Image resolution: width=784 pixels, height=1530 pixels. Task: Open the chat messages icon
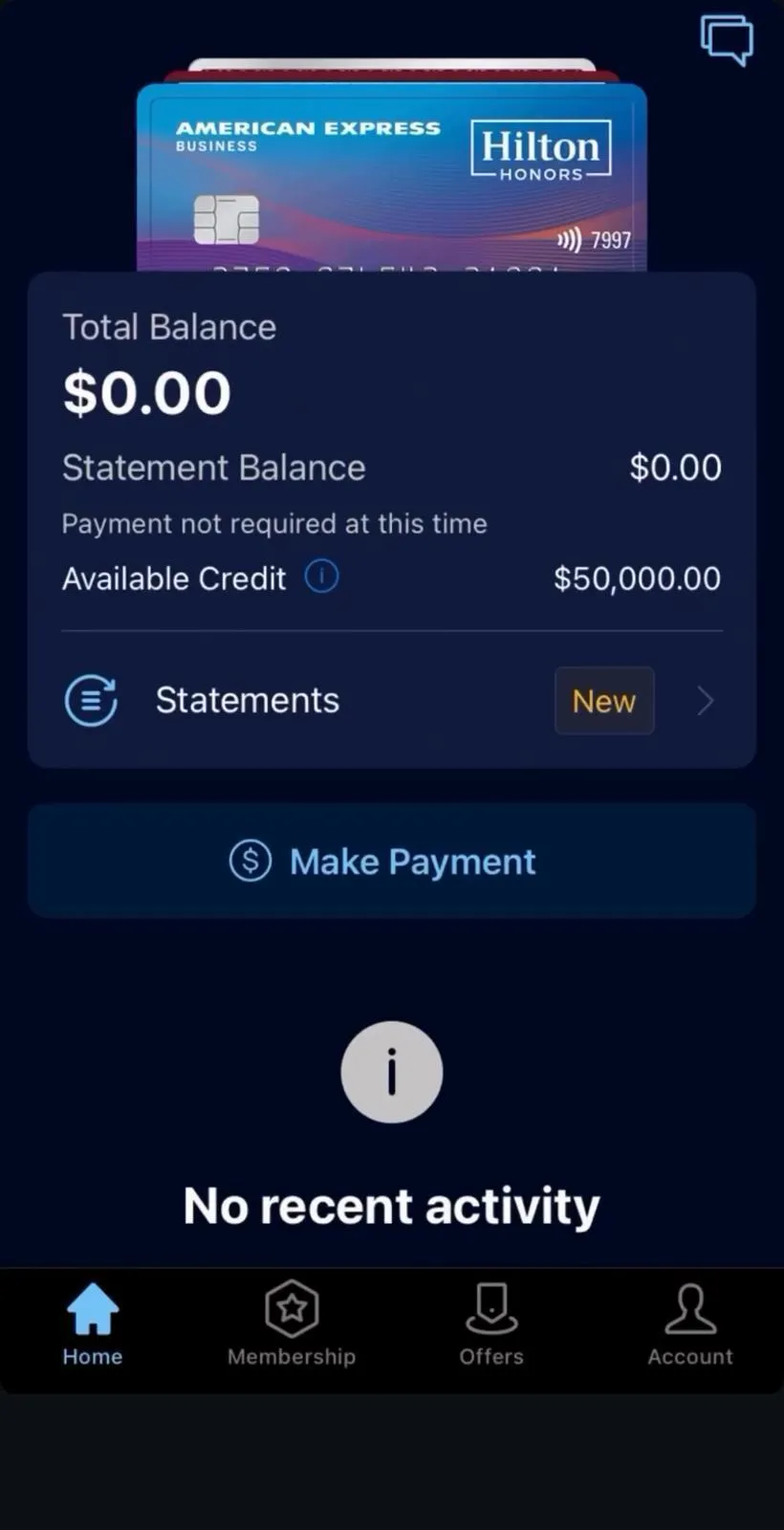pyautogui.click(x=727, y=40)
